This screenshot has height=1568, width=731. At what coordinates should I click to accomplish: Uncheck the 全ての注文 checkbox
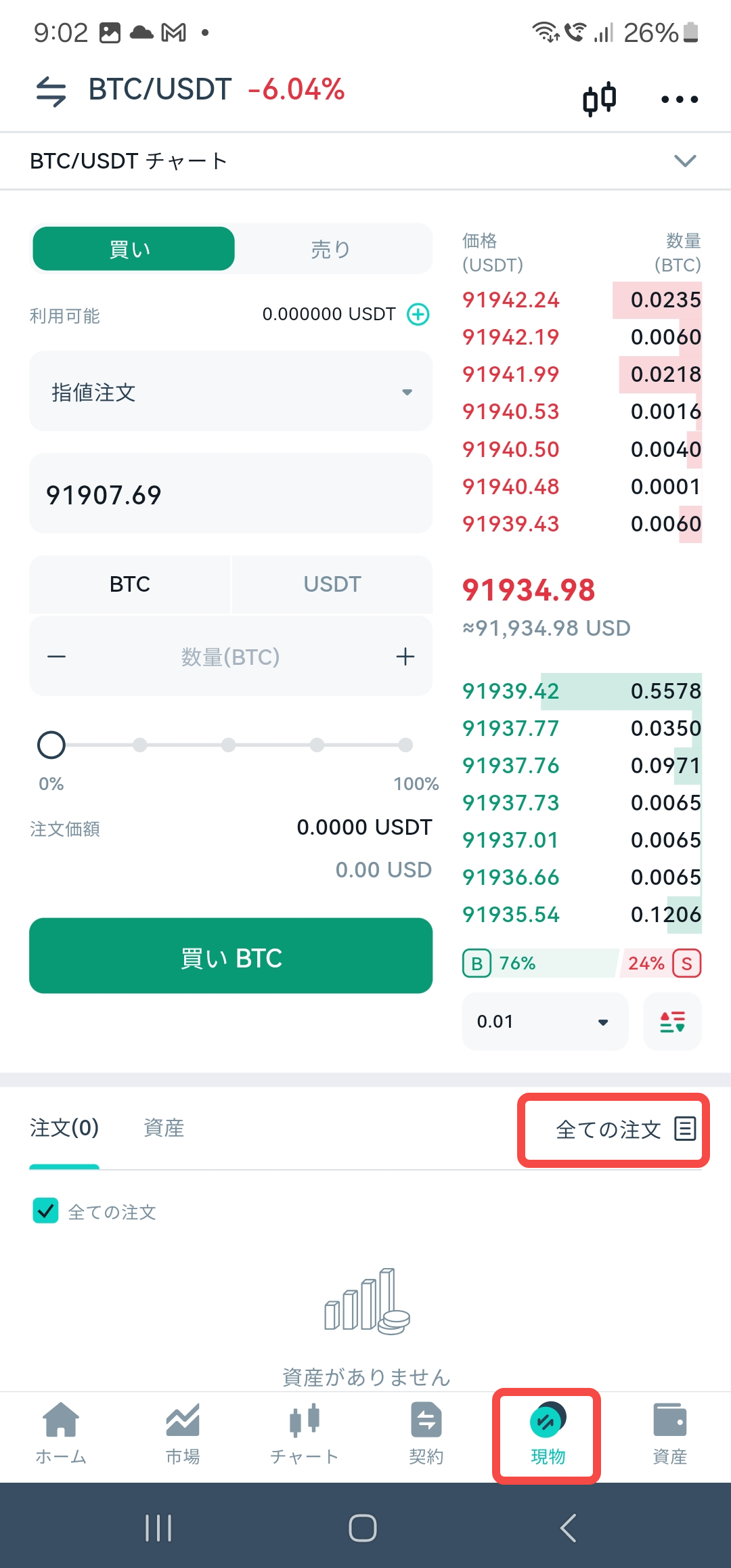pyautogui.click(x=46, y=1211)
